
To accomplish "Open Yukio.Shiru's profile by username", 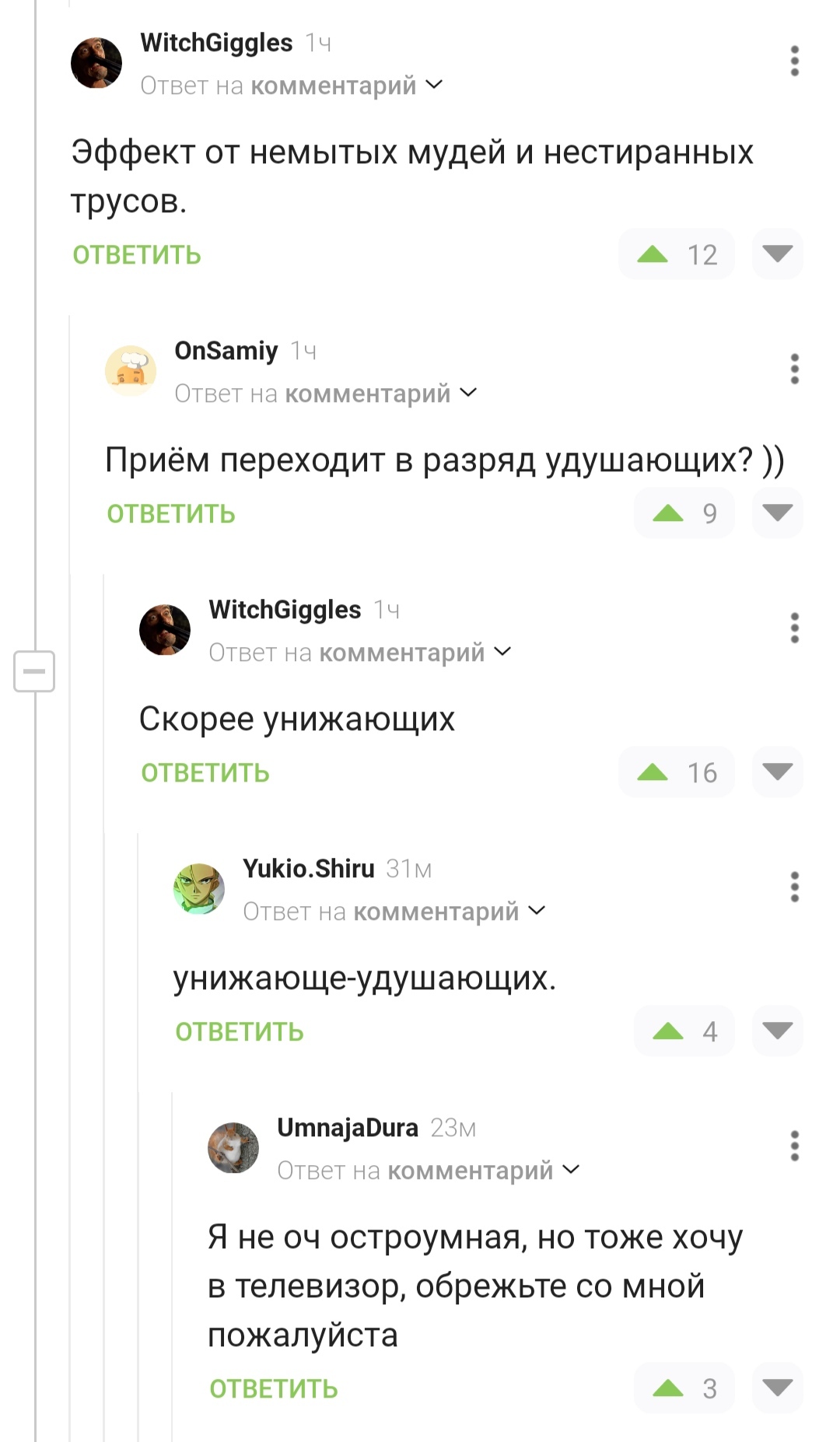I will click(309, 868).
